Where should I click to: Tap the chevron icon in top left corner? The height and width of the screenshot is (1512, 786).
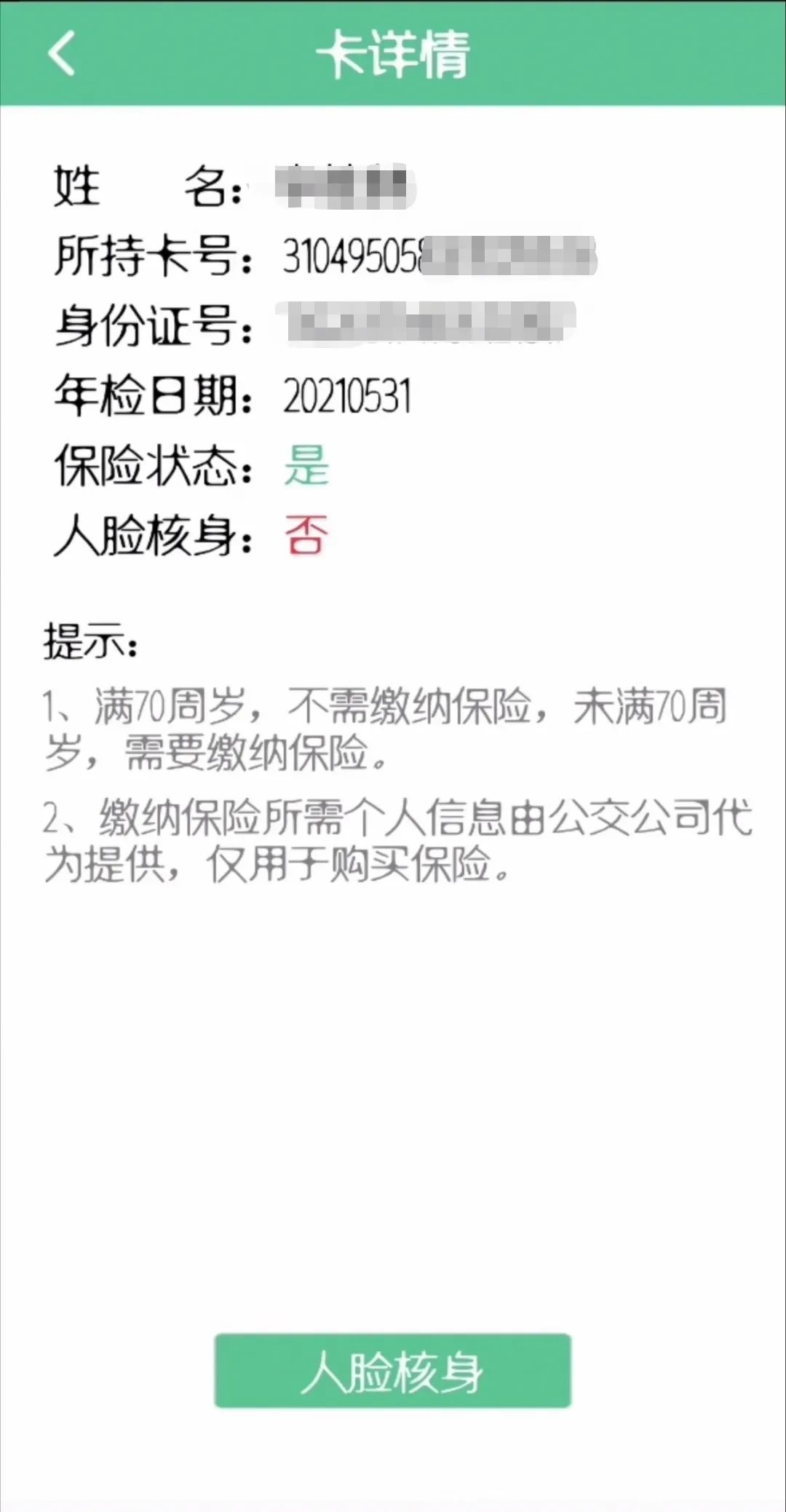click(x=63, y=54)
